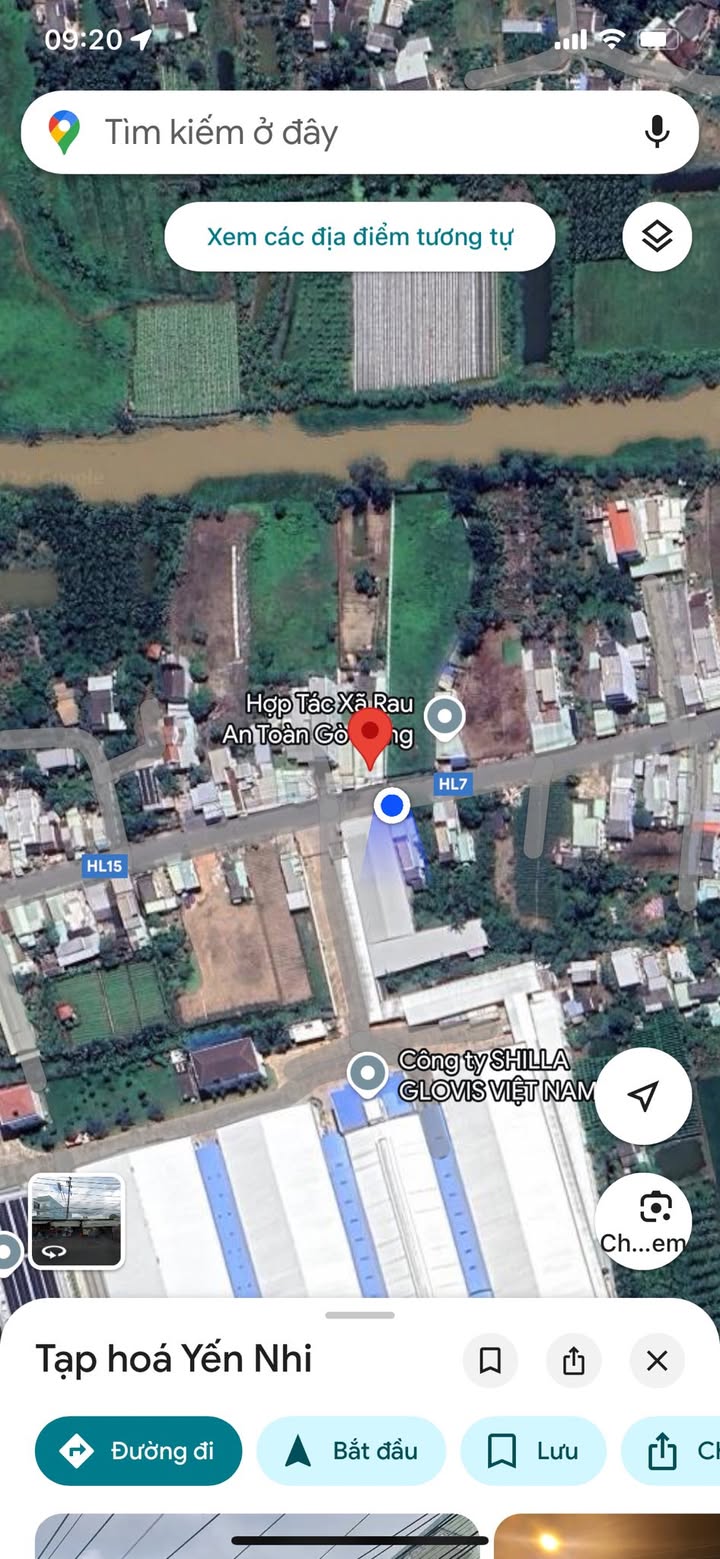The image size is (720, 1559).
Task: Tap the red pin for Hợp Tác Xã Rau
Action: pyautogui.click(x=371, y=735)
